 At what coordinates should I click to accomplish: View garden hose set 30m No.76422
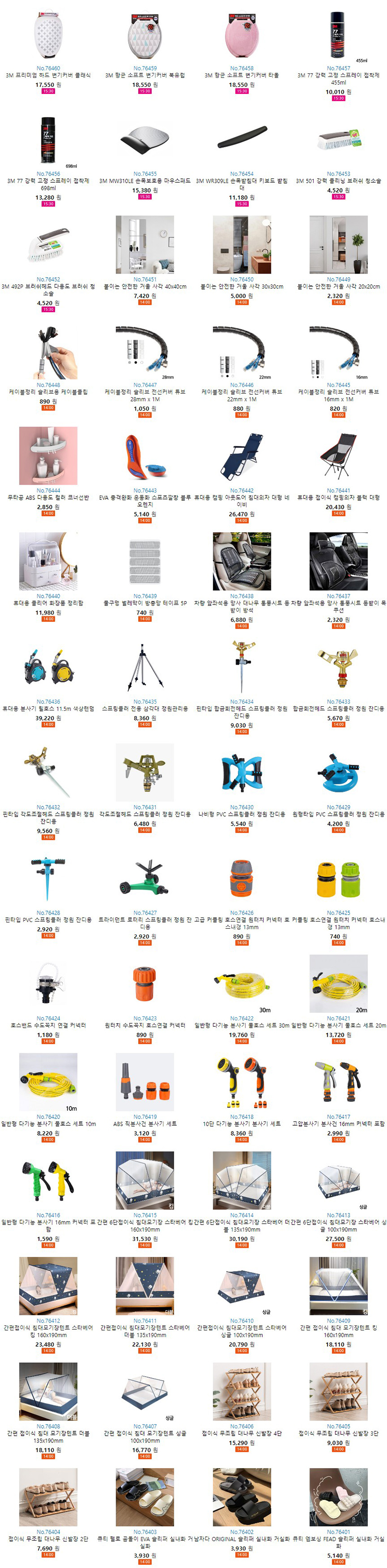tap(242, 983)
